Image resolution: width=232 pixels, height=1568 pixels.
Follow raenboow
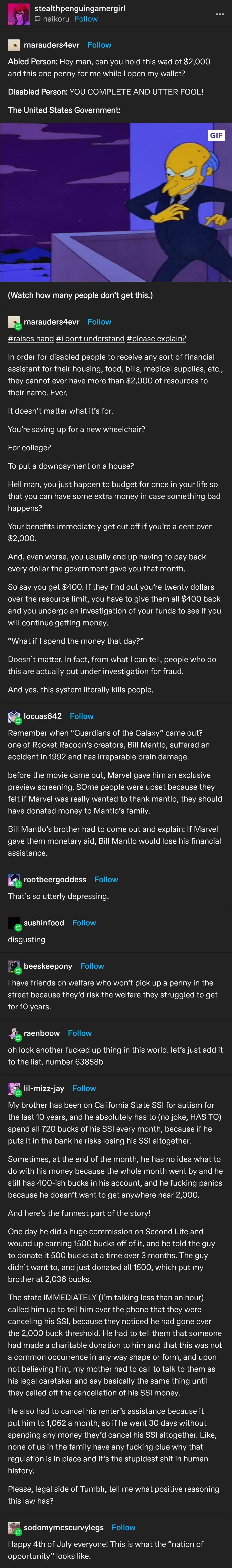[x=80, y=1033]
